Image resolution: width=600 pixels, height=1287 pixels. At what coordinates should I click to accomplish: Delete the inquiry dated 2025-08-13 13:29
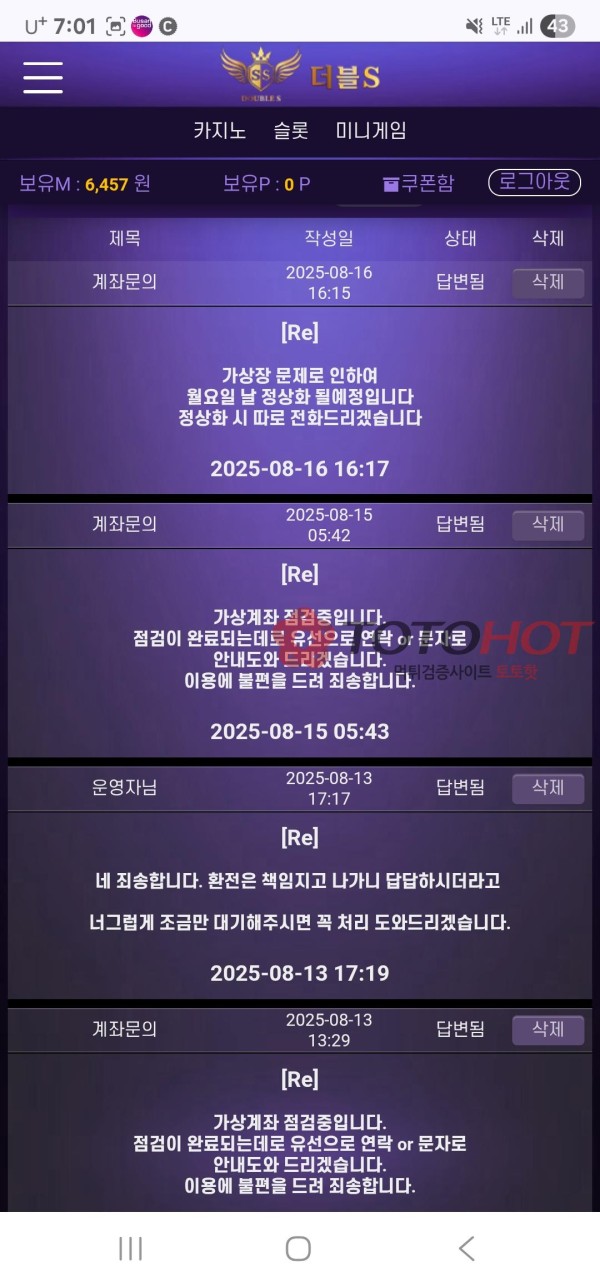tap(548, 1029)
